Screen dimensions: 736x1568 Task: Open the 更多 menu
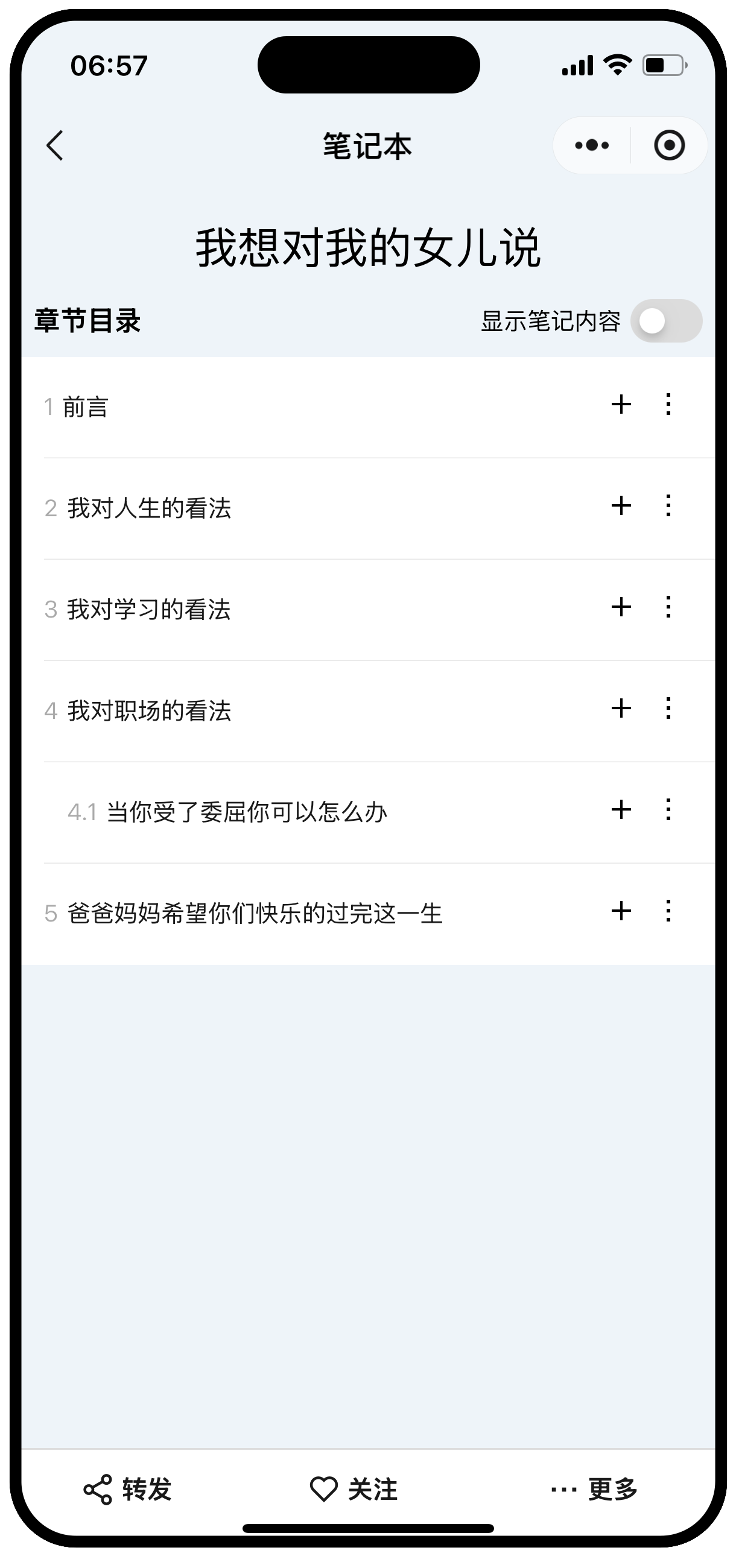click(594, 1490)
